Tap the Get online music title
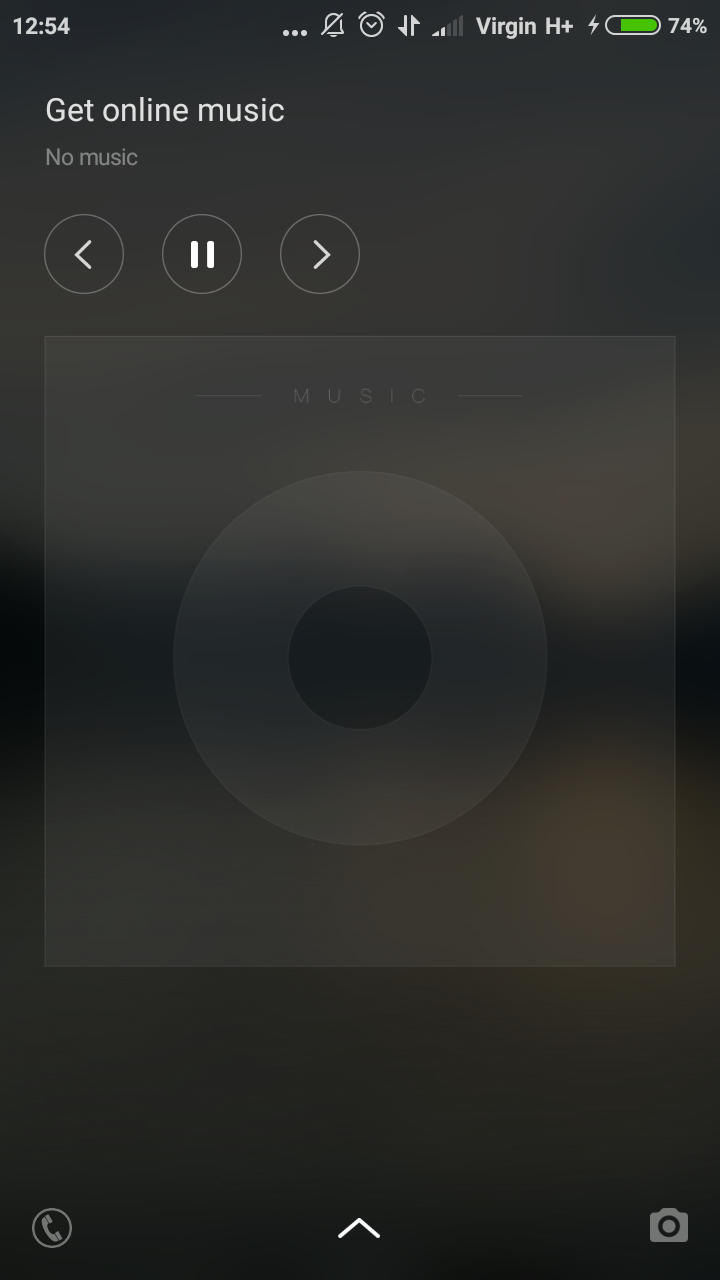Image resolution: width=720 pixels, height=1280 pixels. point(165,110)
